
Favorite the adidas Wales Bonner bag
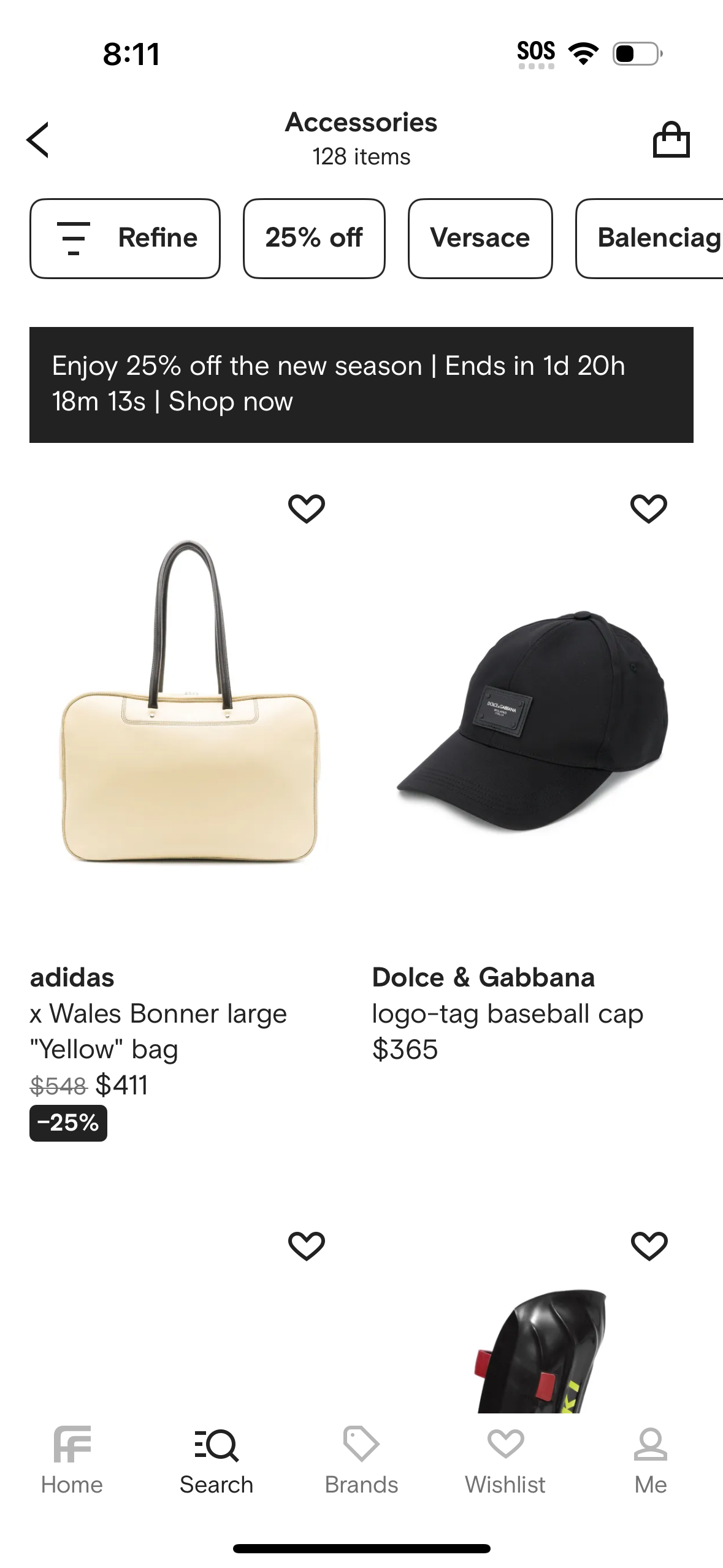pos(307,507)
